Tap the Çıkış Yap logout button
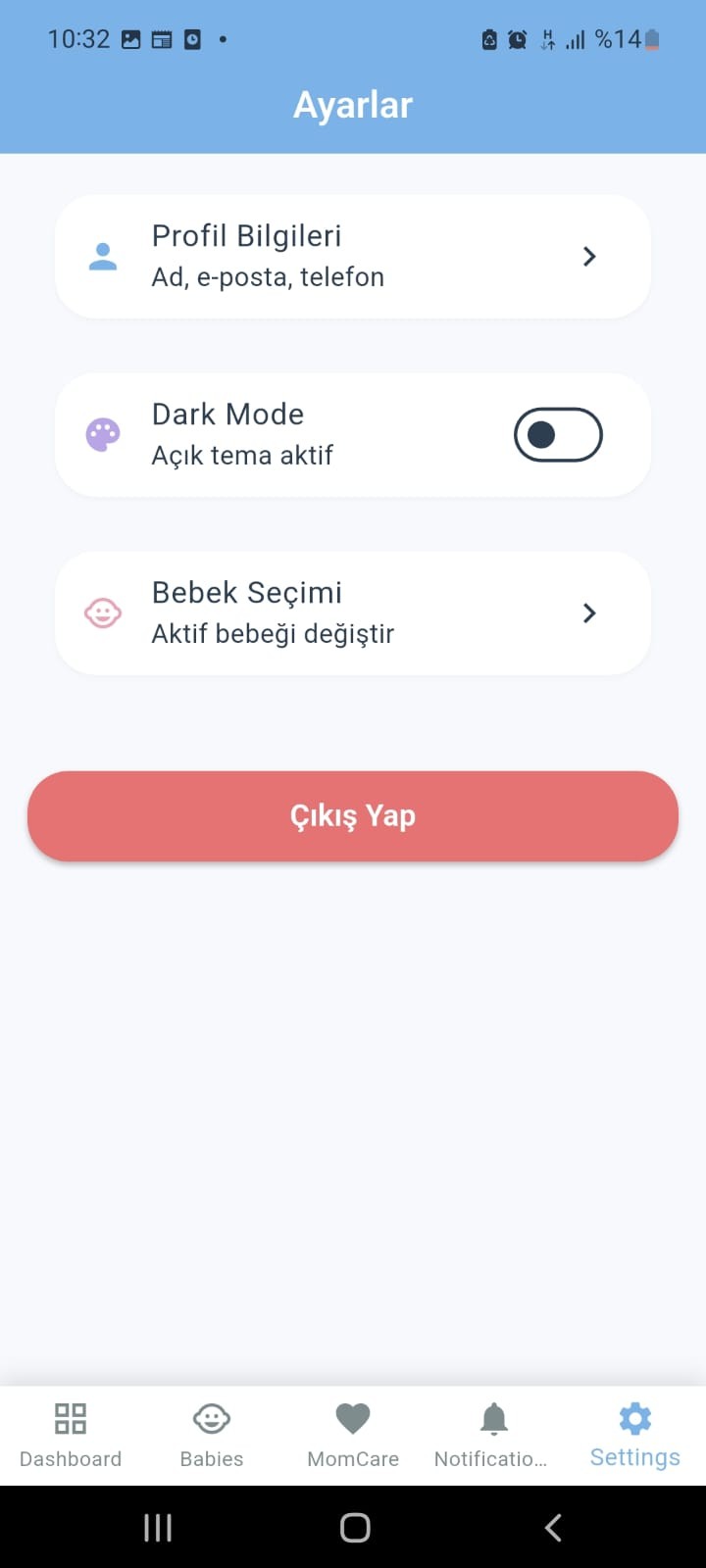This screenshot has width=706, height=1568. (353, 816)
